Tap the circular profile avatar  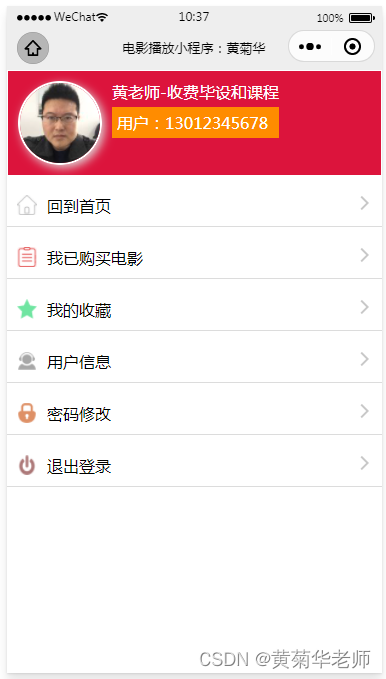(60, 123)
